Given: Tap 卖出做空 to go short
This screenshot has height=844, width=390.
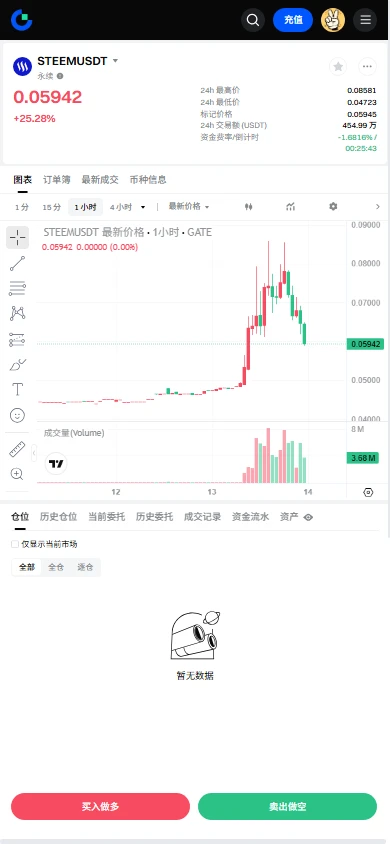Looking at the screenshot, I should (x=287, y=806).
